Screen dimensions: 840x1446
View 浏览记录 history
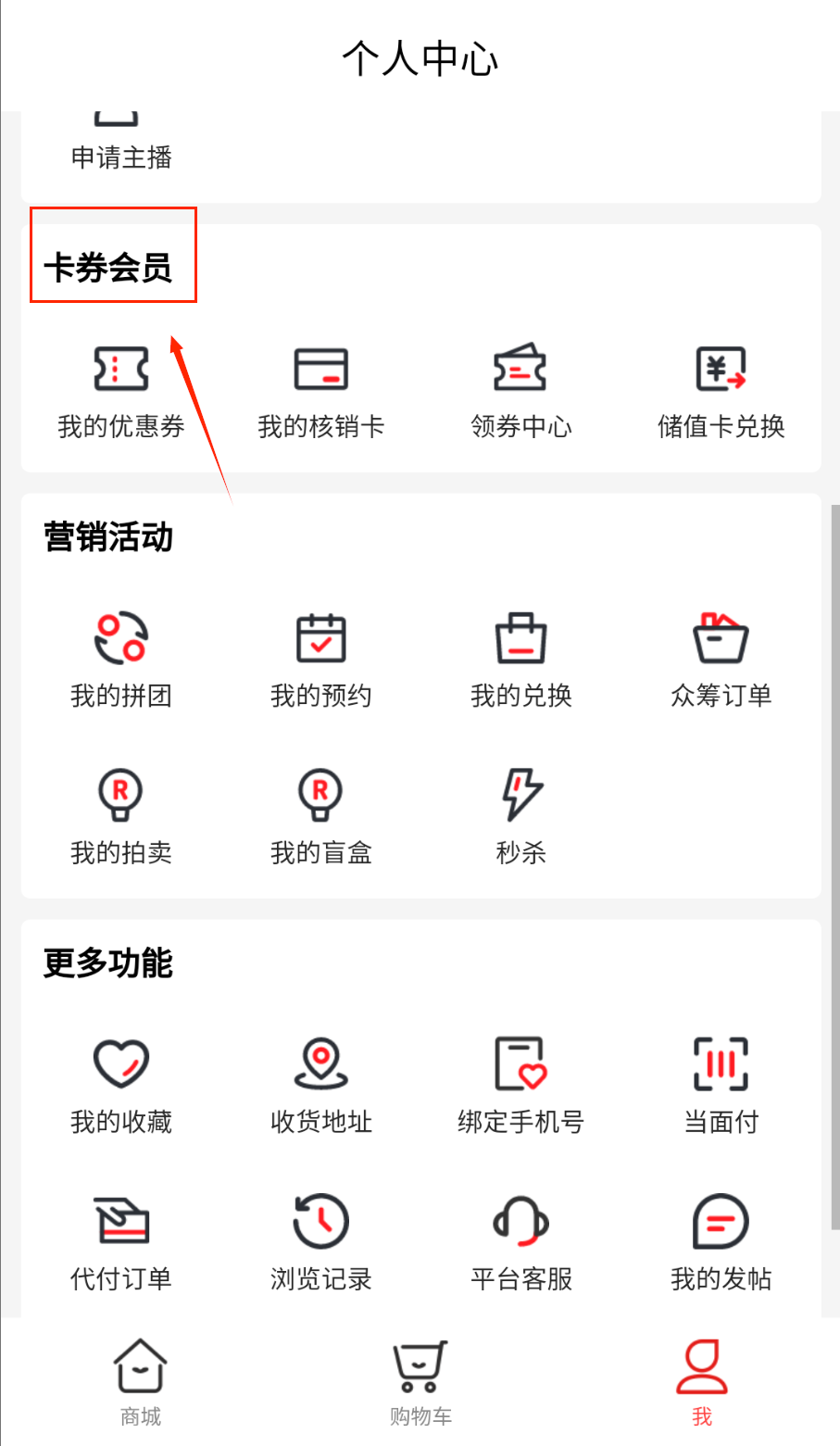(320, 1243)
